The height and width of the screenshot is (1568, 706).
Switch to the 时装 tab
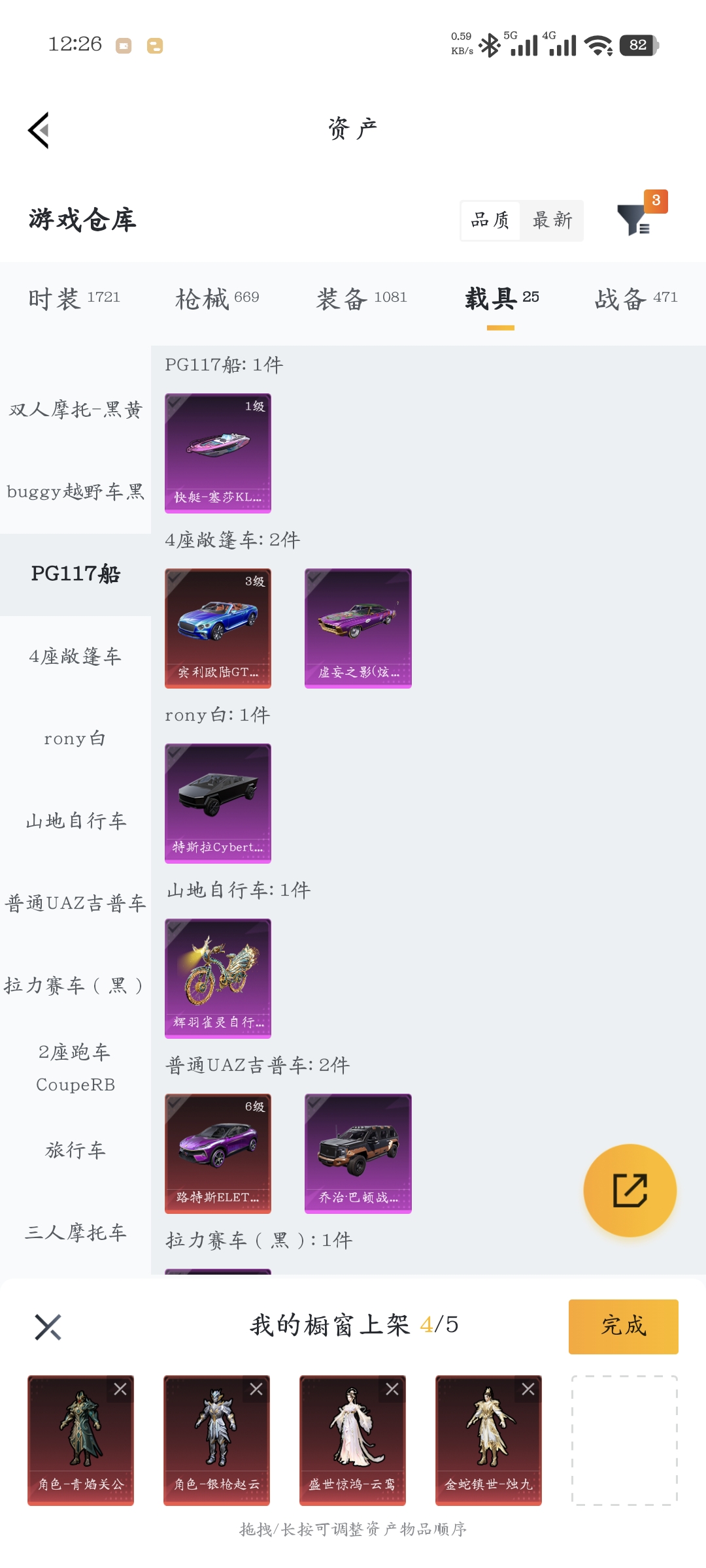tap(74, 299)
